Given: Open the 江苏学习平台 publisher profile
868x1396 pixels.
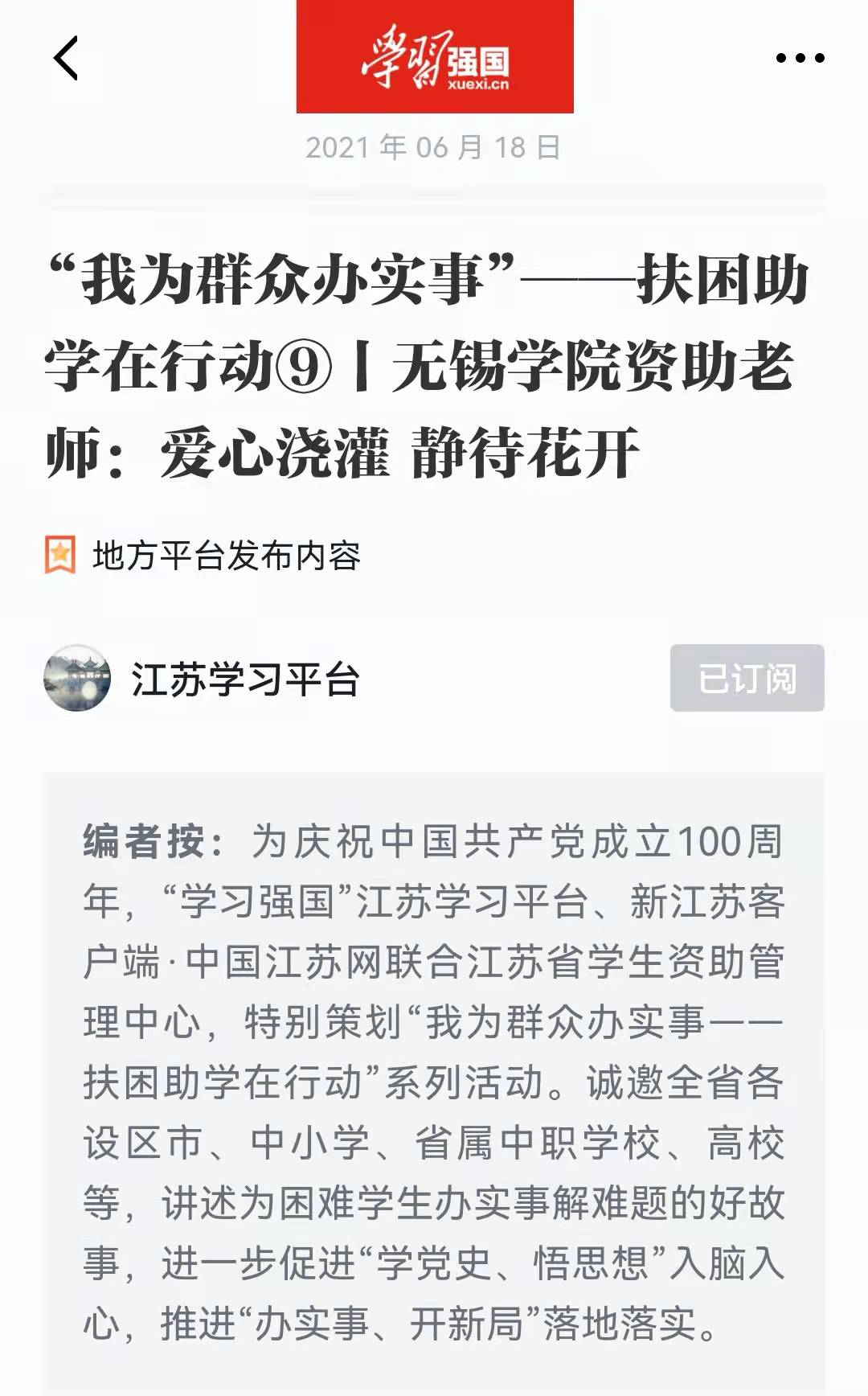Looking at the screenshot, I should tap(244, 680).
